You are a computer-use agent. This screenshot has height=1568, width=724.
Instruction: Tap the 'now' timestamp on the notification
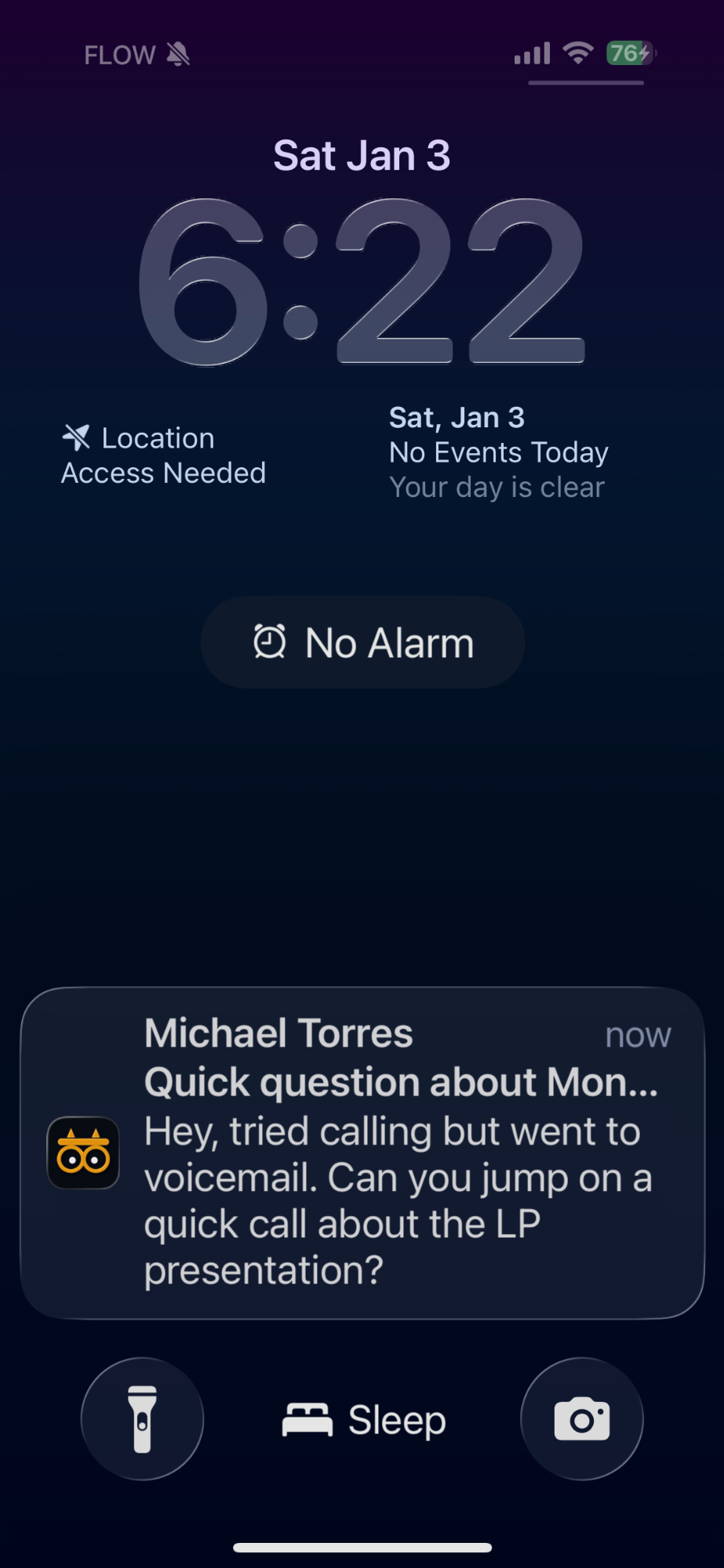(638, 1035)
